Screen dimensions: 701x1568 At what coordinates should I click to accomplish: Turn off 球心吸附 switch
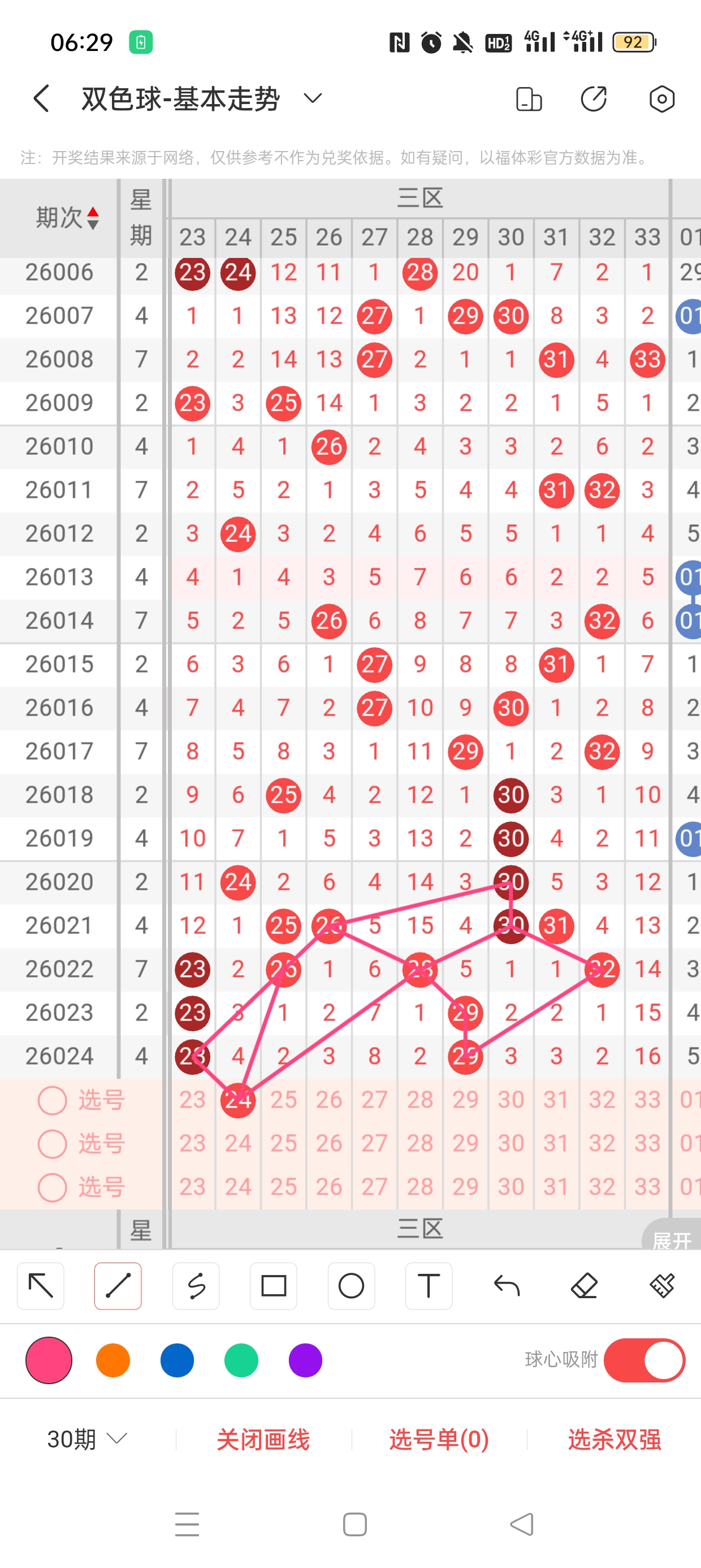(x=644, y=1360)
